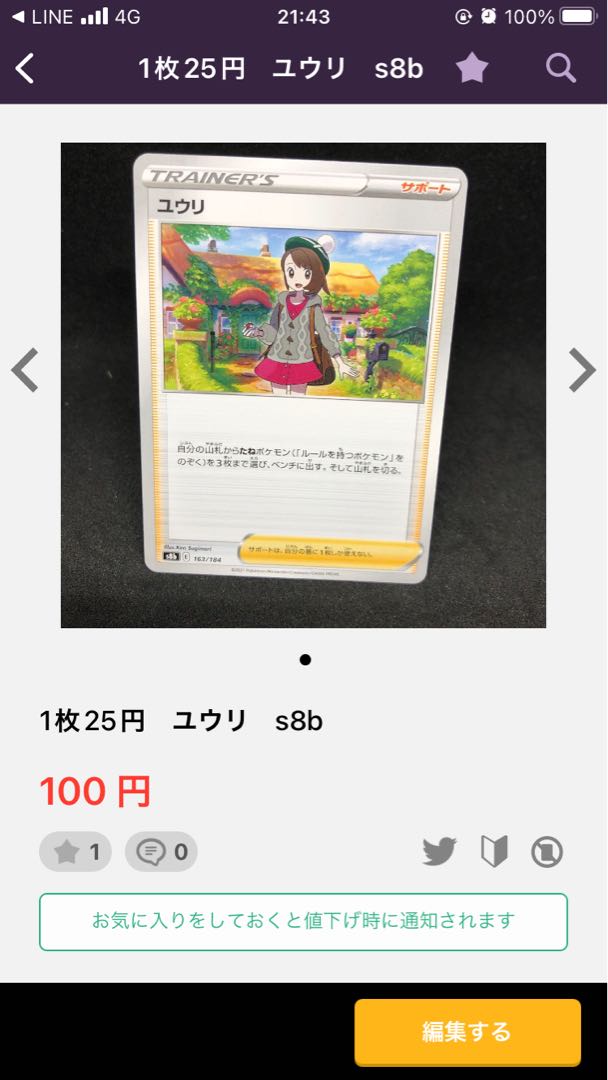Tap 編集する to edit the listing
This screenshot has width=608, height=1080.
467,1032
